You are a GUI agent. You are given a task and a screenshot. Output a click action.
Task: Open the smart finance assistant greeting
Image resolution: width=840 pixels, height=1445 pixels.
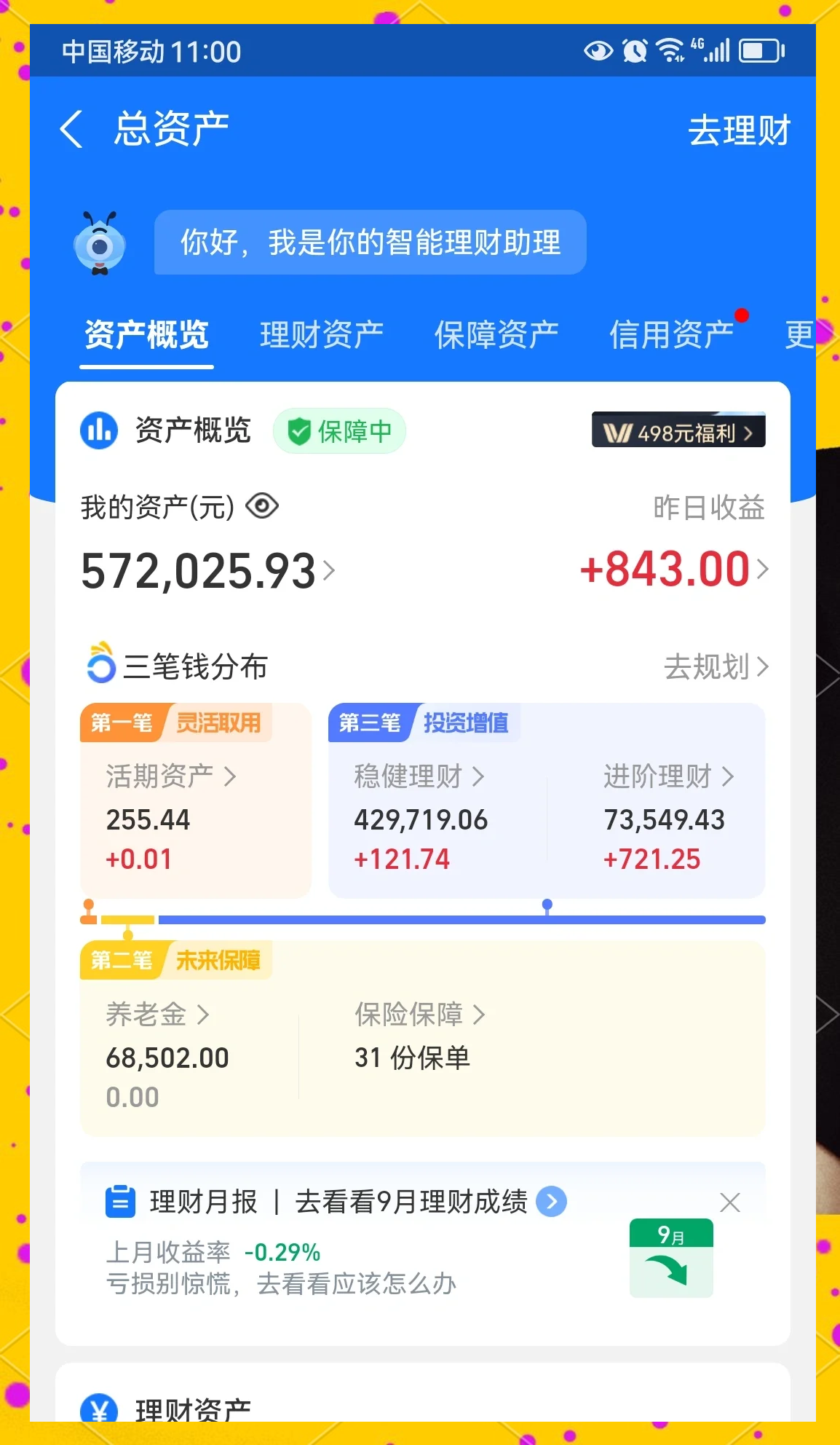pyautogui.click(x=370, y=243)
